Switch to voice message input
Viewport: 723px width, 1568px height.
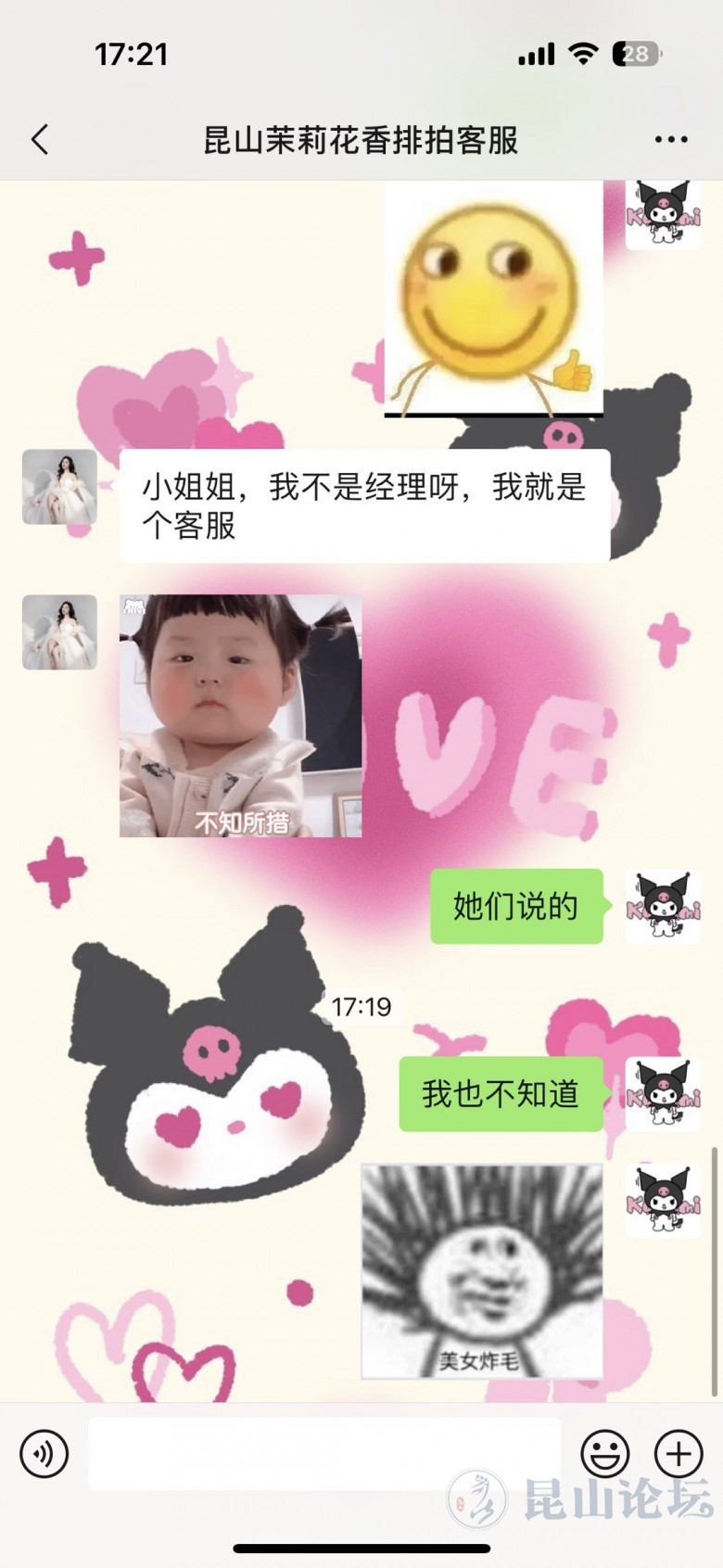[x=44, y=1453]
